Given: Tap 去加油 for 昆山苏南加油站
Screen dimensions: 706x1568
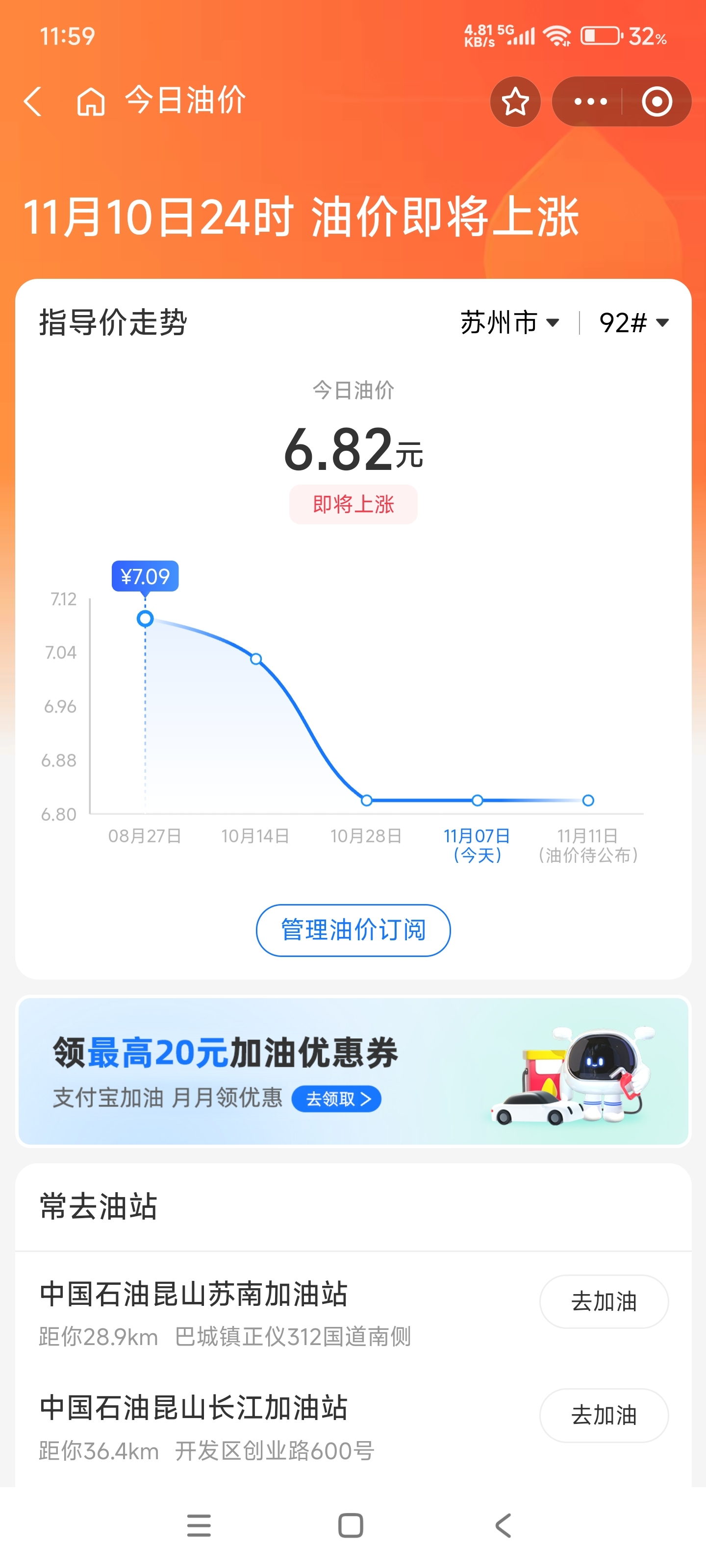Looking at the screenshot, I should point(604,1301).
